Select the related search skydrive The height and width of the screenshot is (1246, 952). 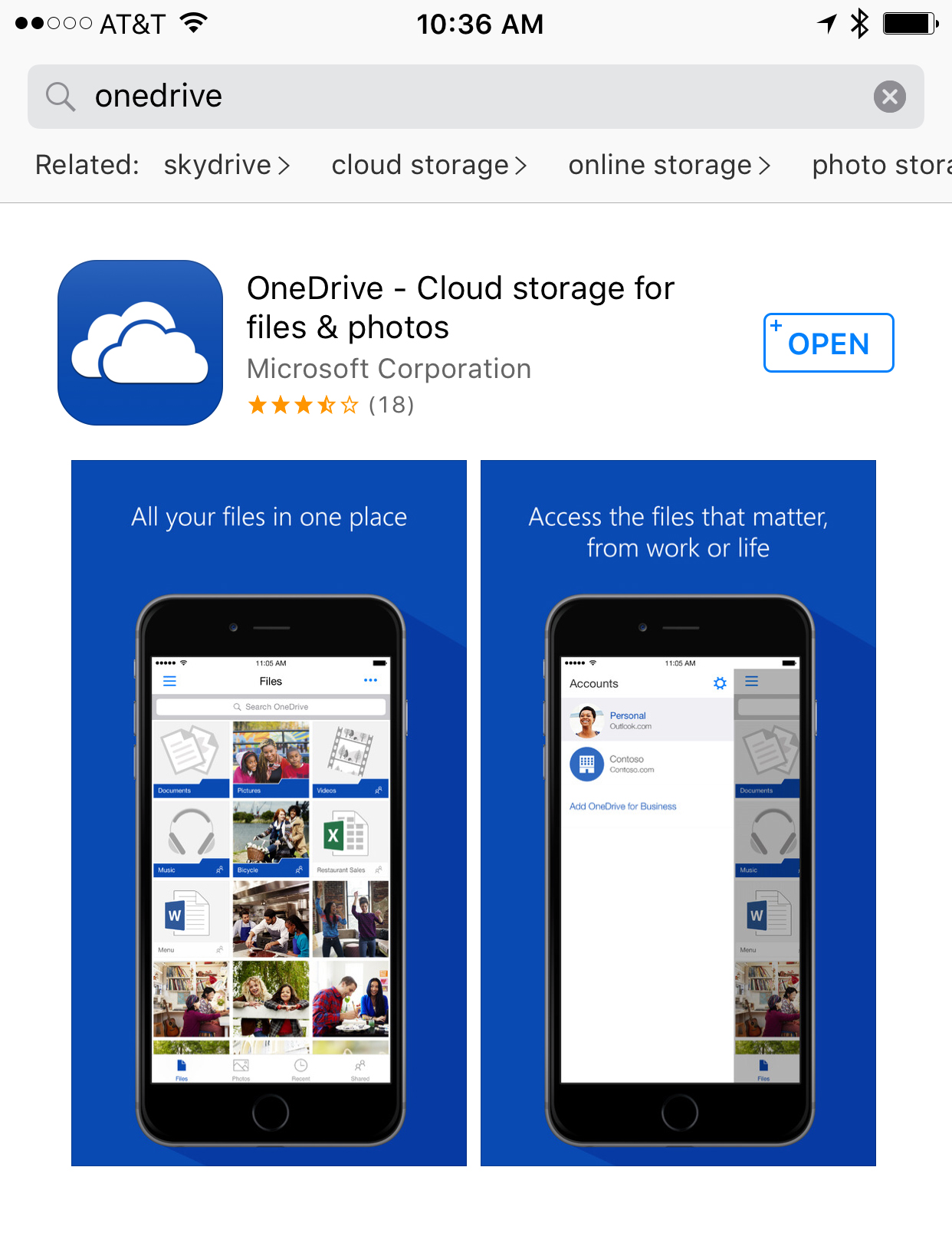point(226,165)
